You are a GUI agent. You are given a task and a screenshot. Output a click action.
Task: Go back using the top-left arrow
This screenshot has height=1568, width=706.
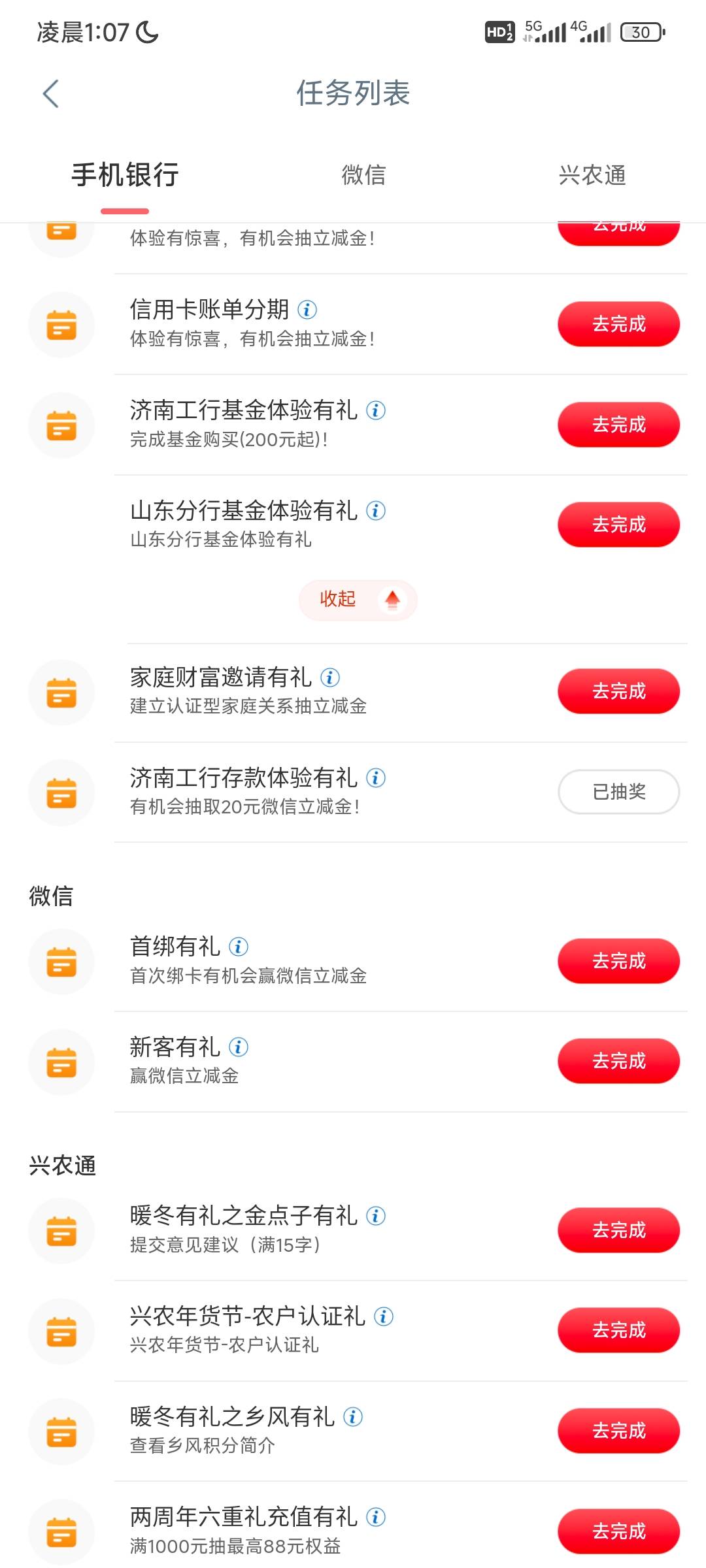click(x=51, y=93)
